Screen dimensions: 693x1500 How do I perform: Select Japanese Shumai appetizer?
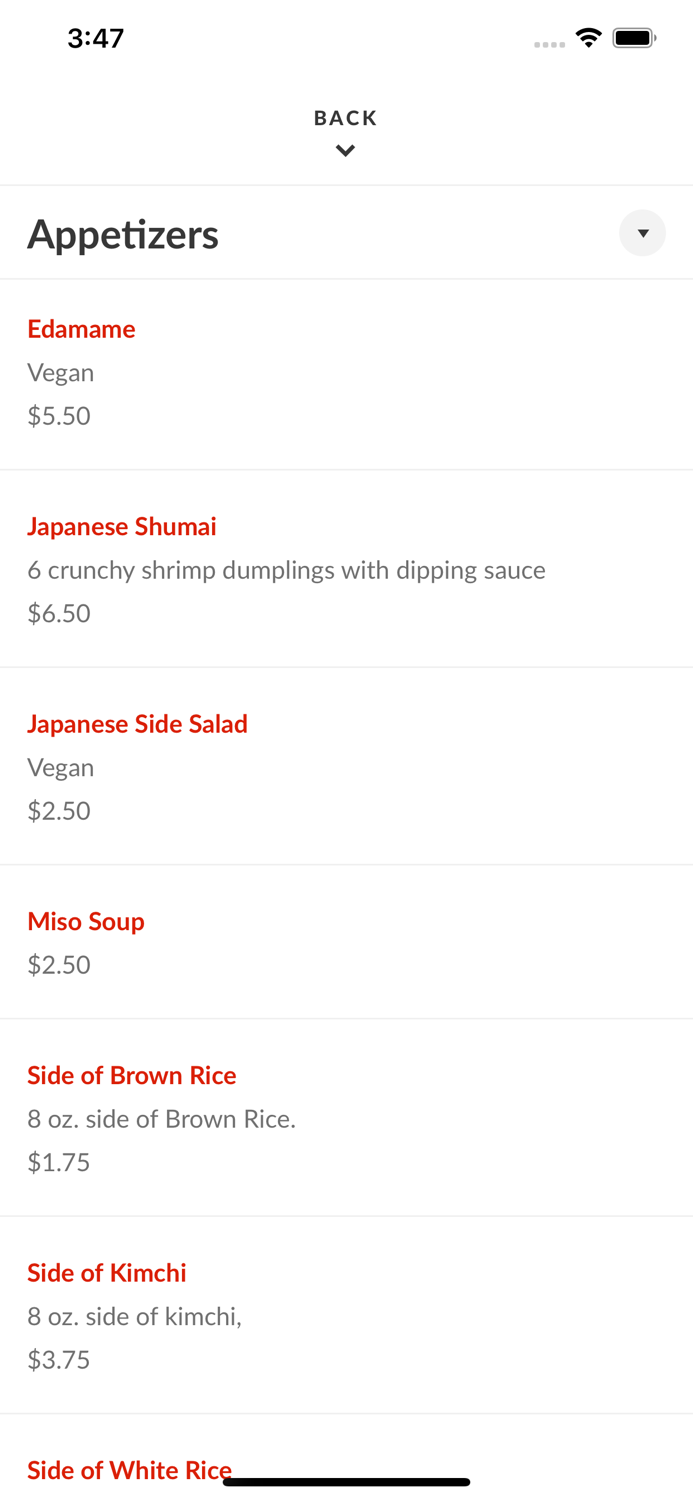(x=122, y=527)
